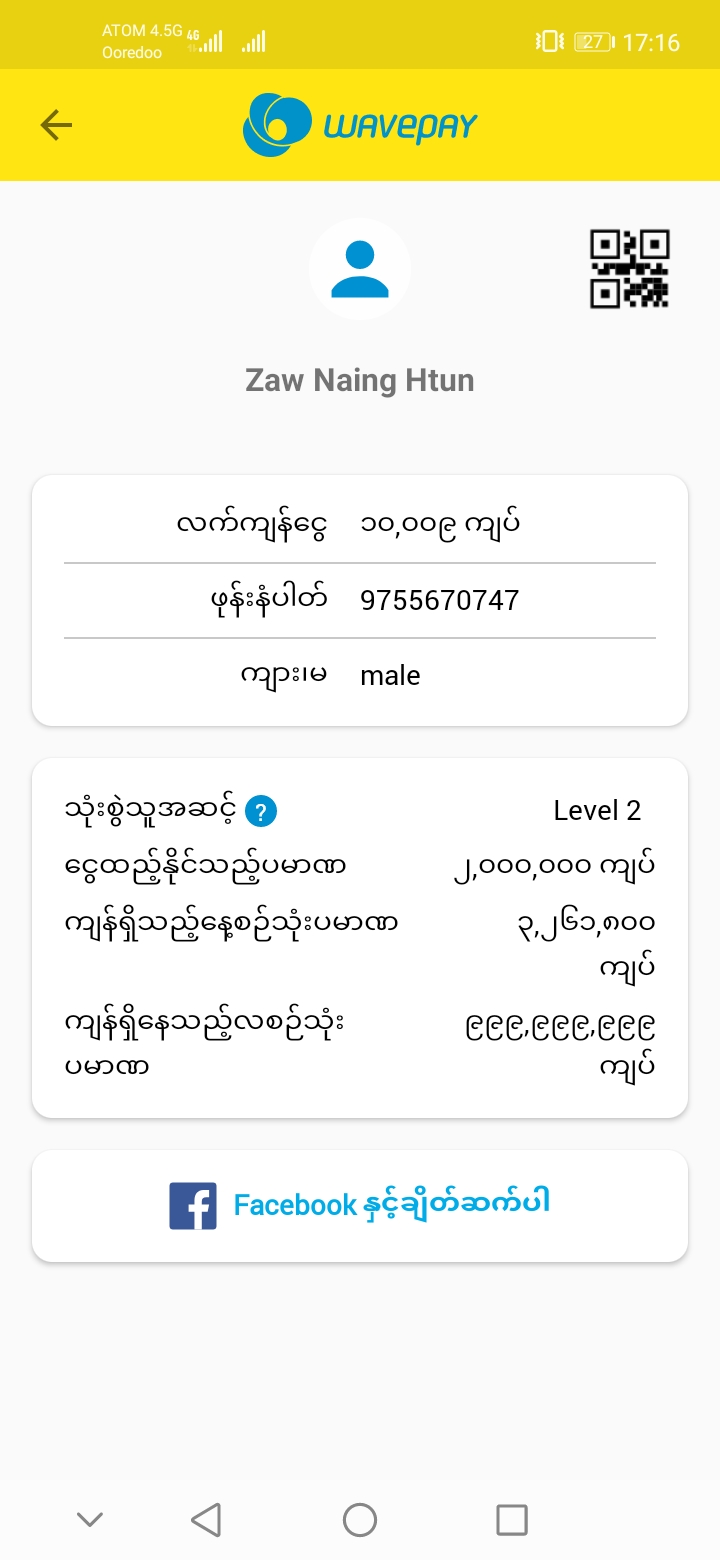Open recent apps from the navigation bar
The height and width of the screenshot is (1560, 720).
pos(512,1520)
